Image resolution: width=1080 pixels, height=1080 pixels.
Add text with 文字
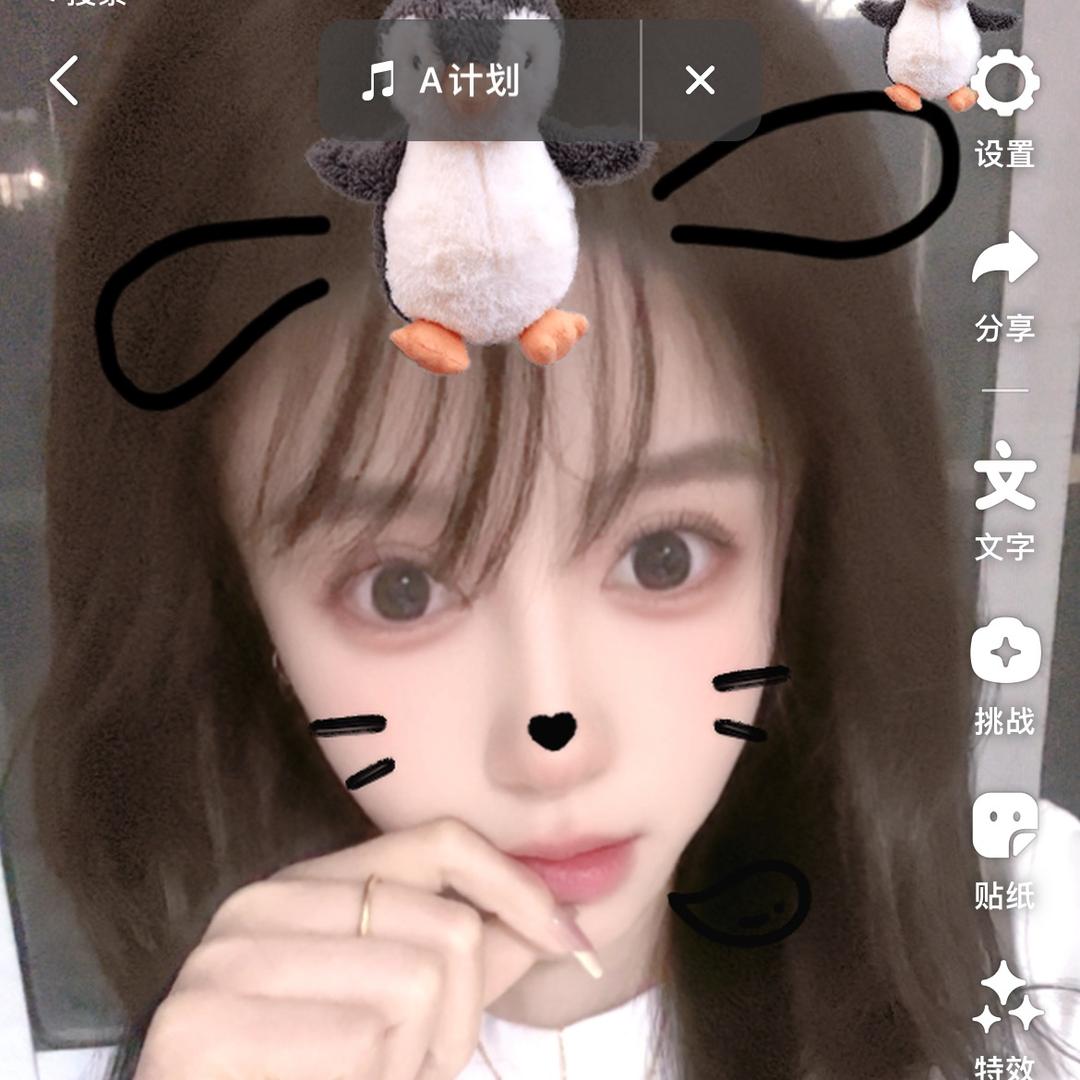(x=1004, y=500)
